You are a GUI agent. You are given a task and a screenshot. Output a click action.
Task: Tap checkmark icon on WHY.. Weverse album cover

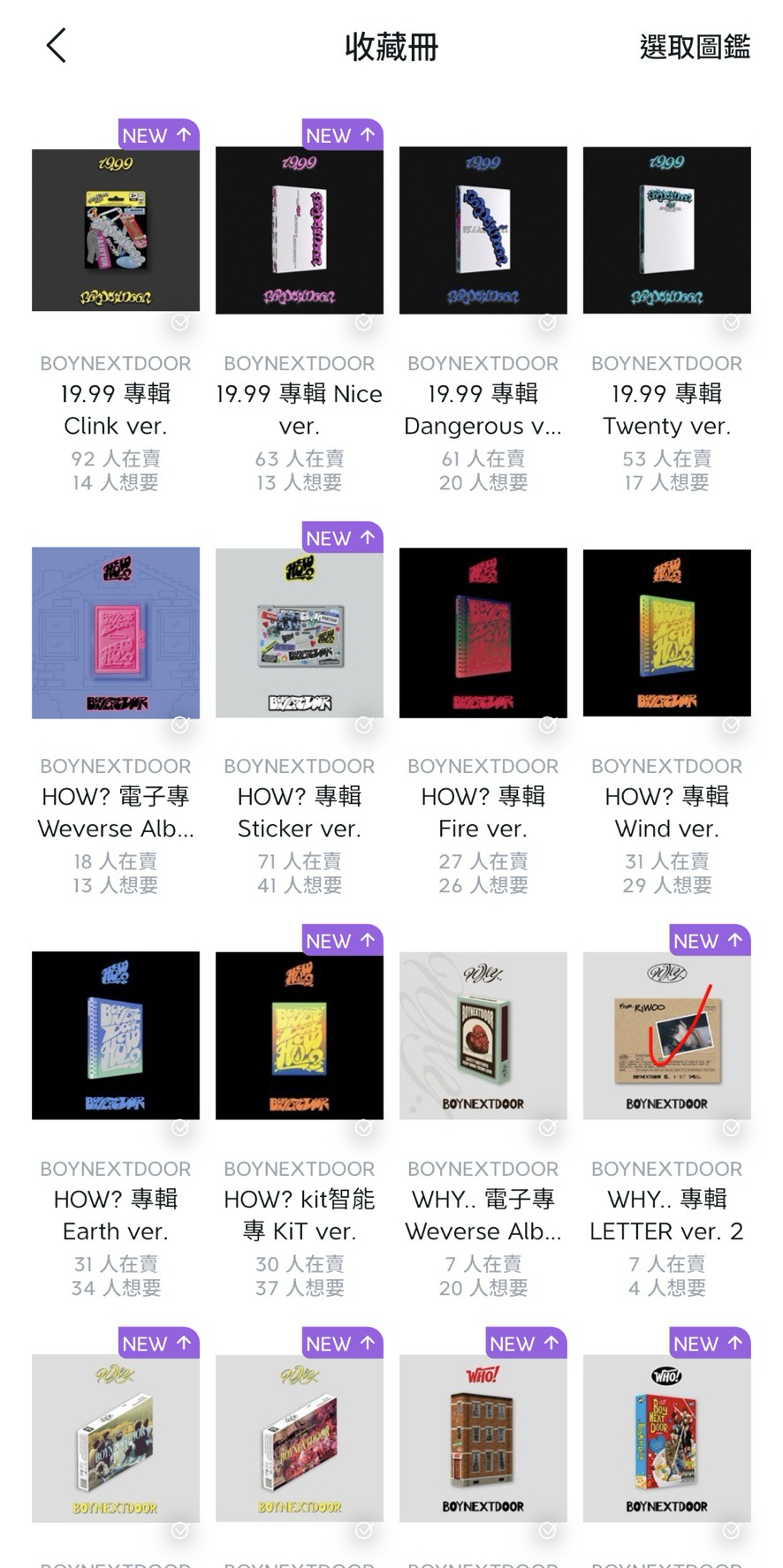pyautogui.click(x=546, y=1127)
